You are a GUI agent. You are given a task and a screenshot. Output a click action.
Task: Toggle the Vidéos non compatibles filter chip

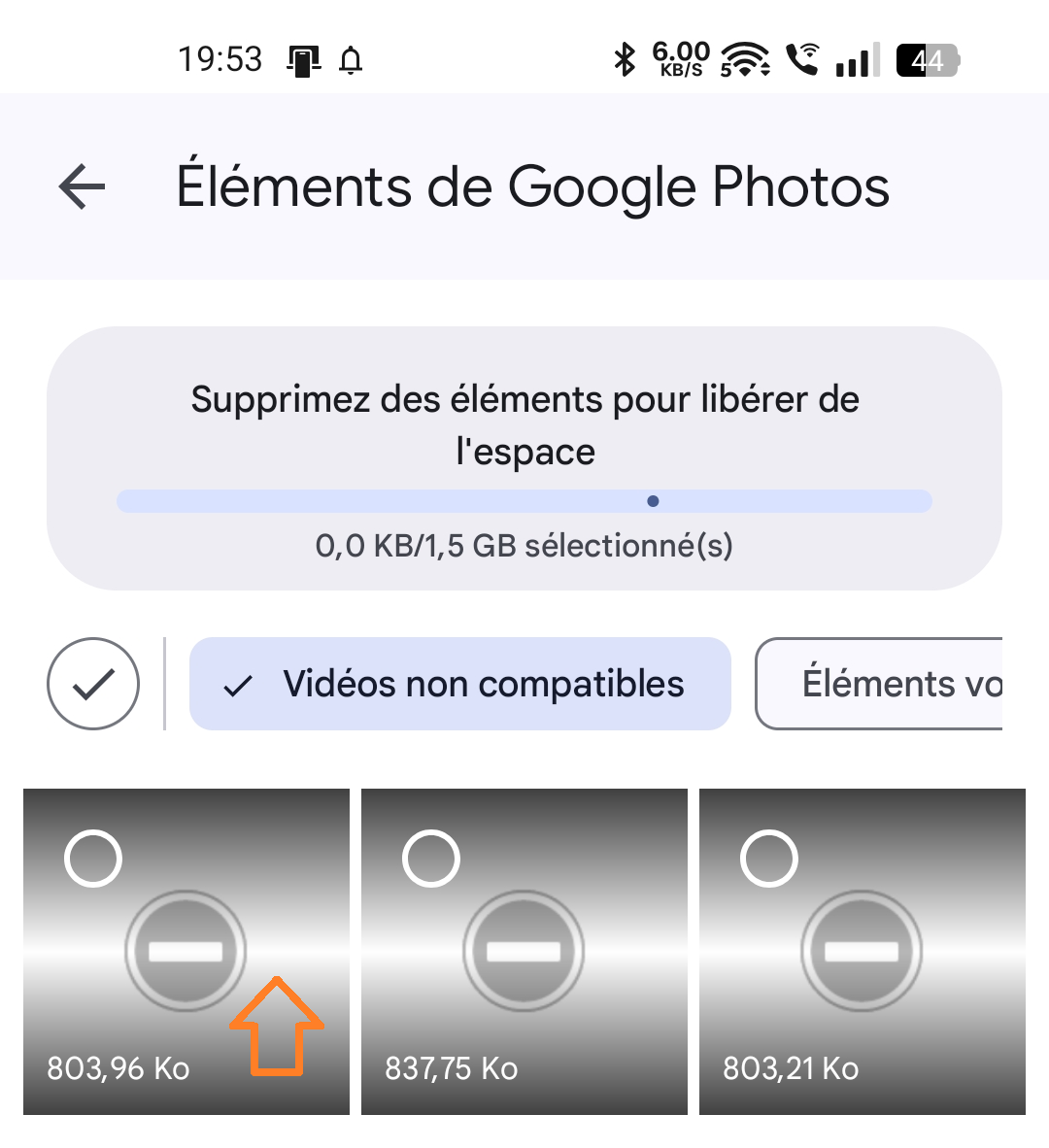tap(459, 684)
